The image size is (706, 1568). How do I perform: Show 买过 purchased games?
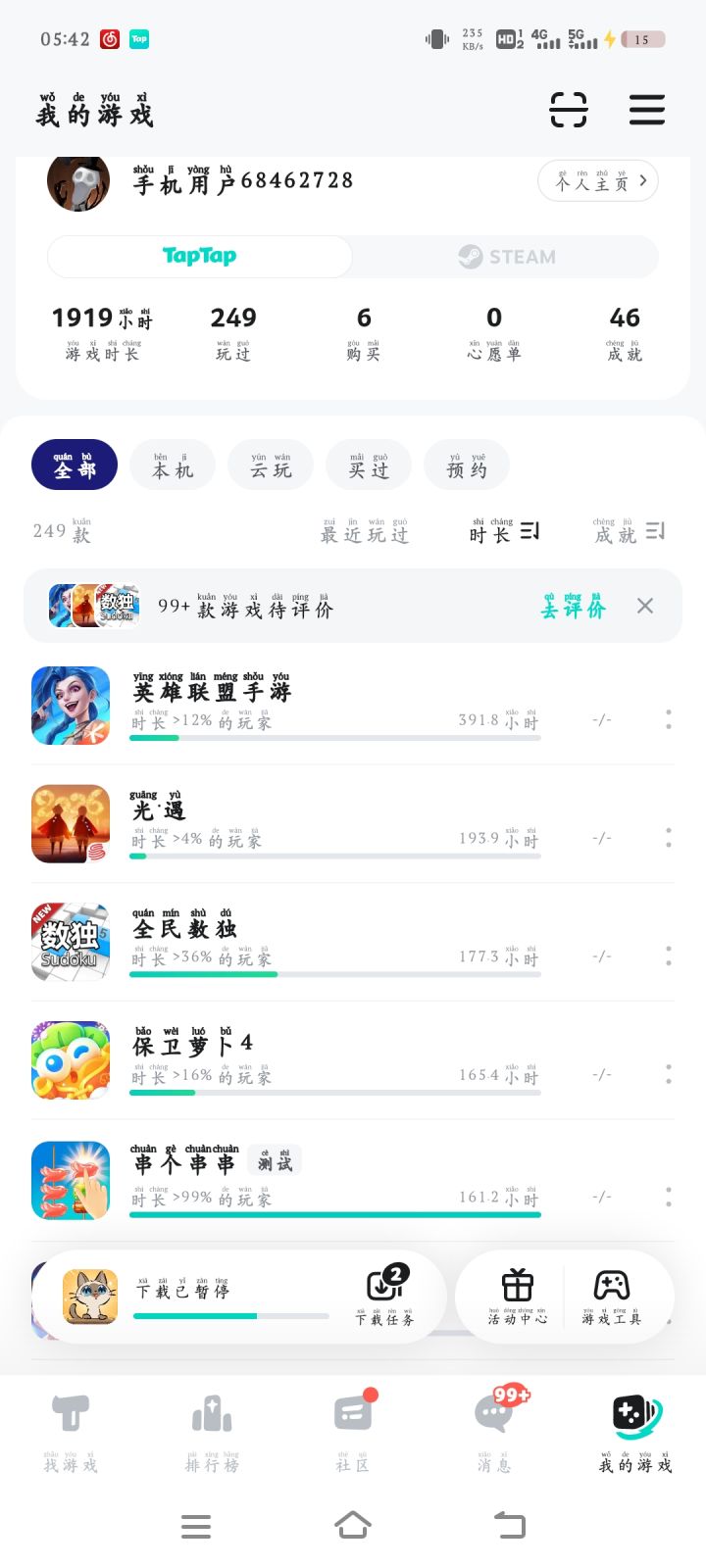click(369, 465)
